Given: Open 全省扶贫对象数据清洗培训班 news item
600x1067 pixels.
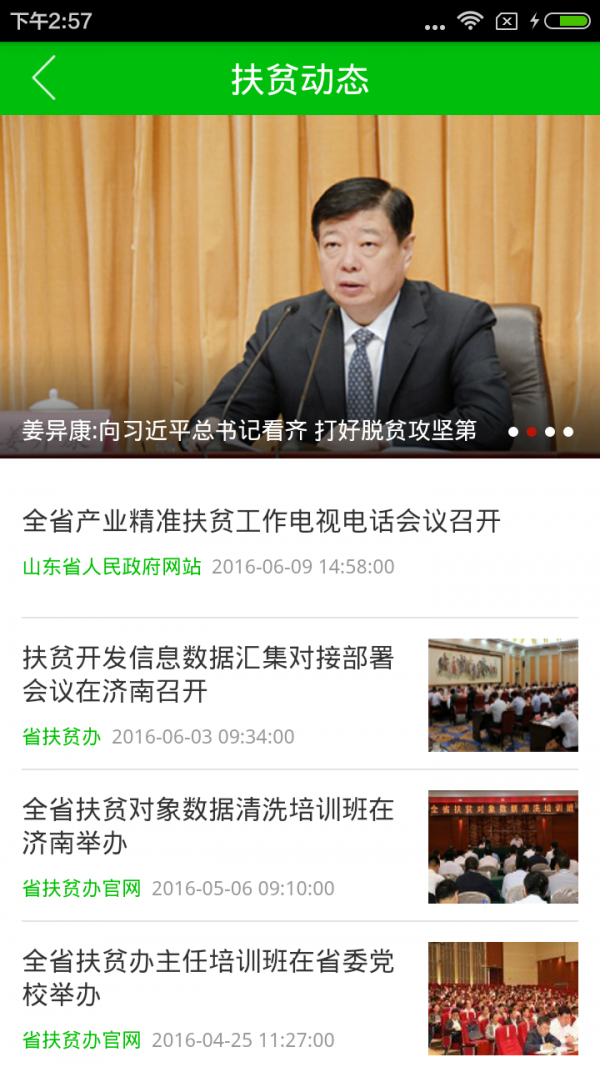Looking at the screenshot, I should 209,825.
